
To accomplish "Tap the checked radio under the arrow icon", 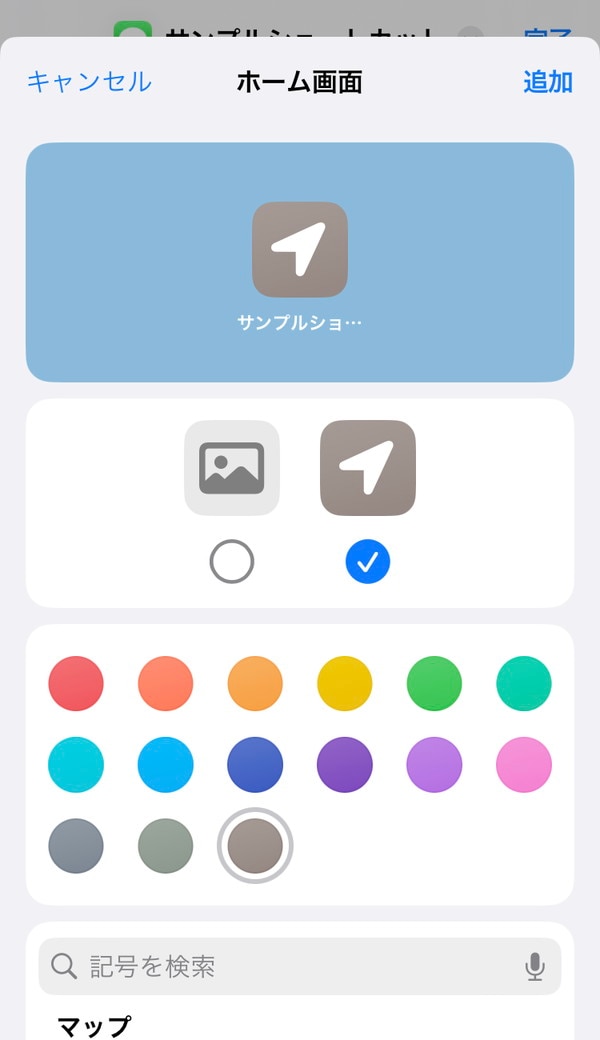I will (x=368, y=562).
